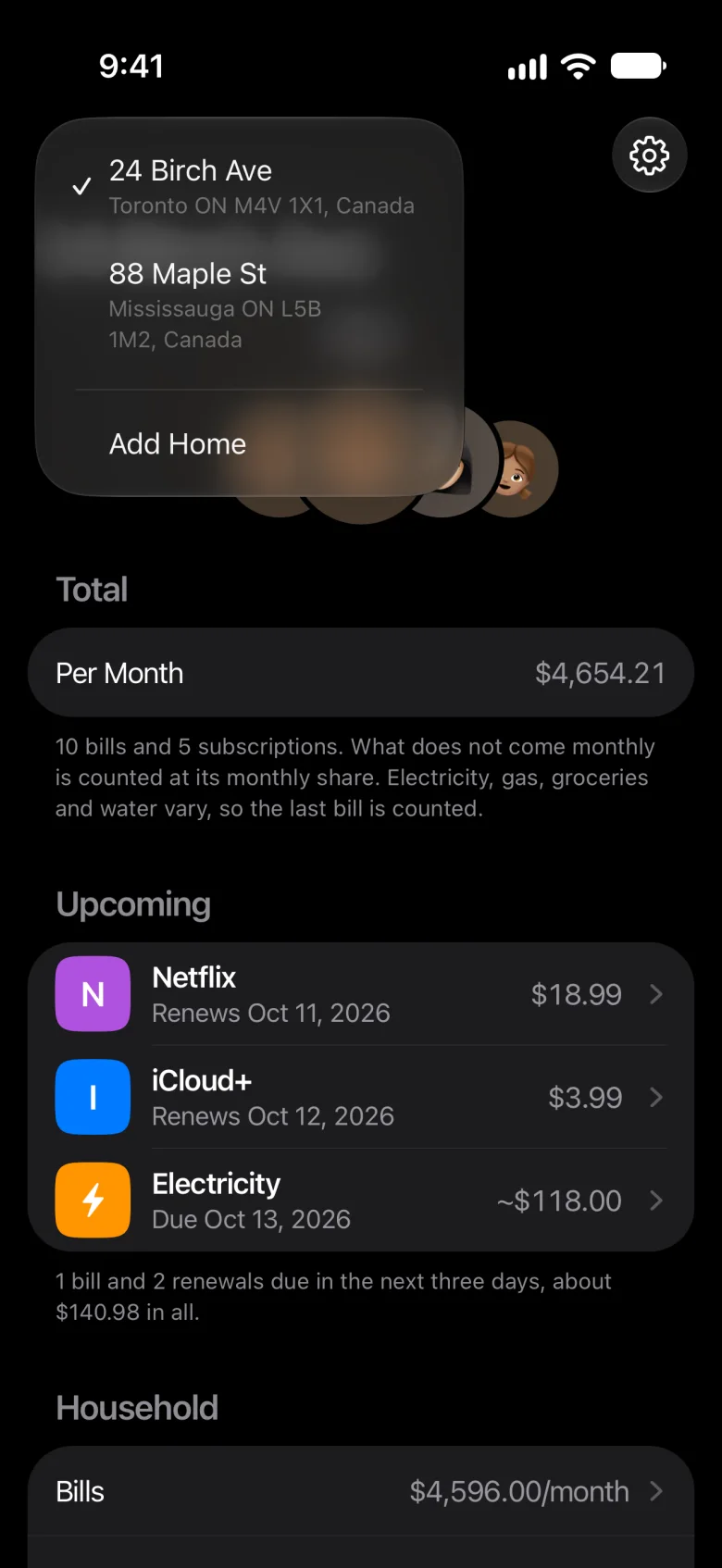
Task: Open the iCloud+ renewal row
Action: (361, 1097)
